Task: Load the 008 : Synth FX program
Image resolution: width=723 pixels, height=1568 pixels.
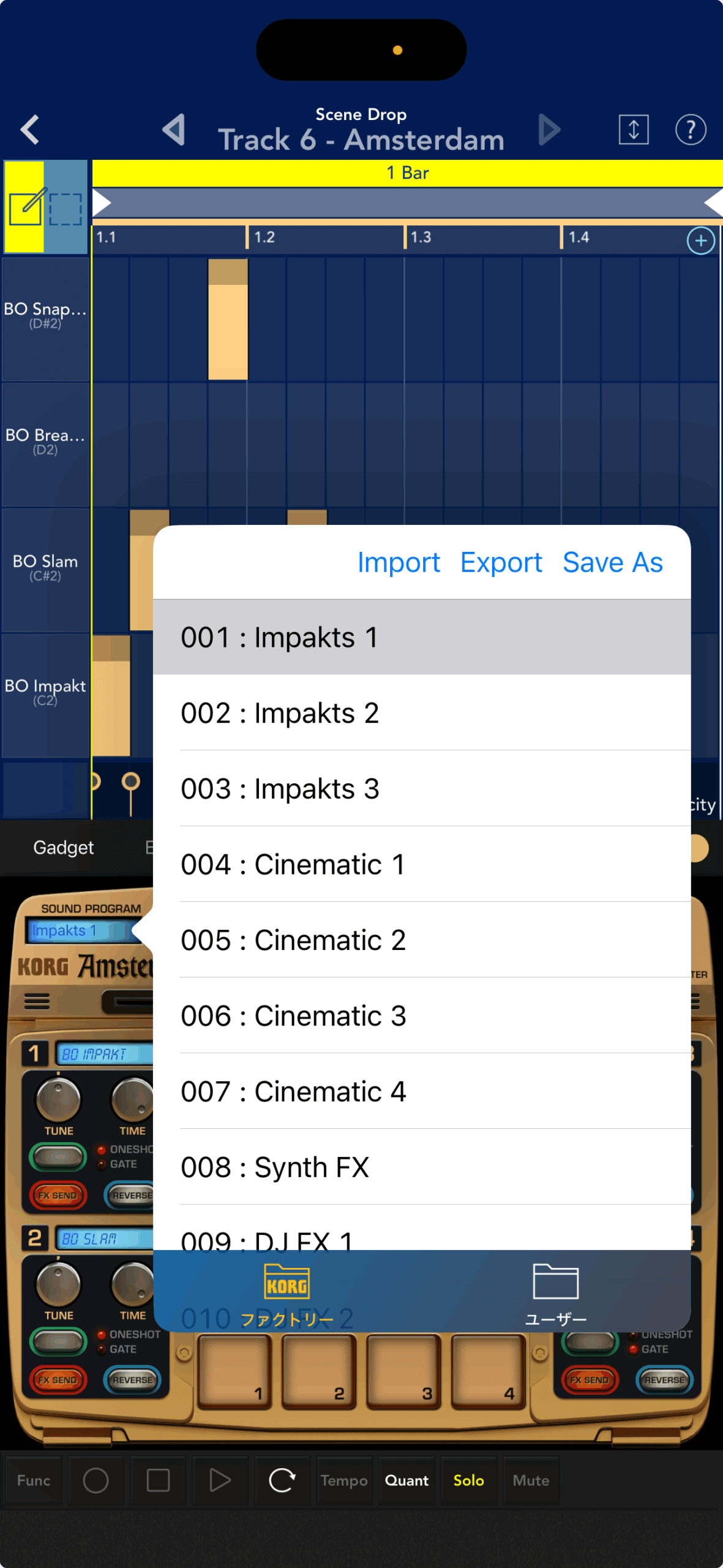Action: point(421,1167)
